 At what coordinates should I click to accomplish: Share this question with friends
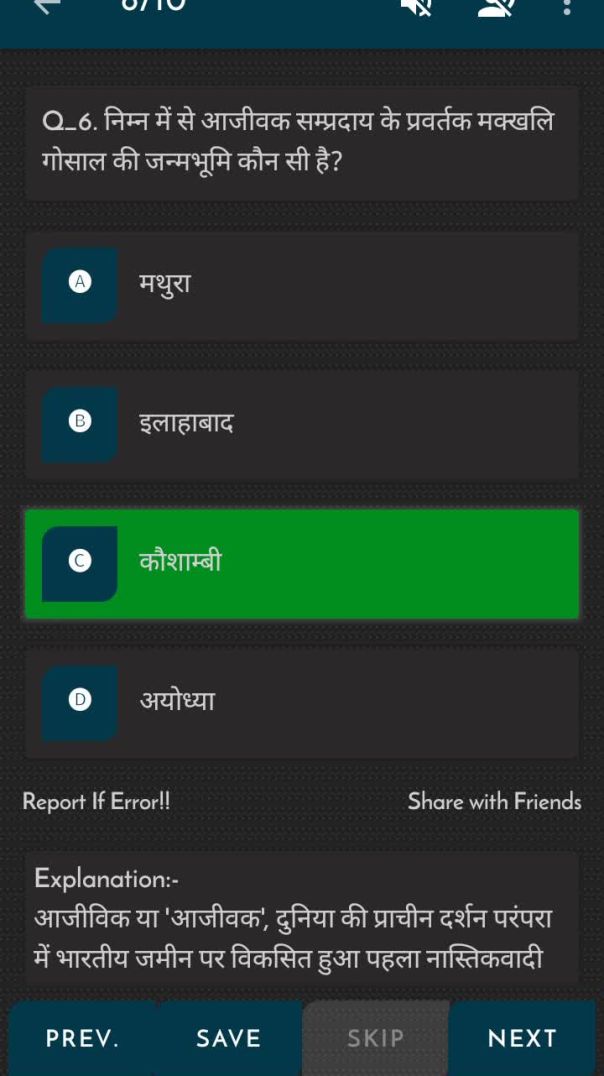click(494, 801)
